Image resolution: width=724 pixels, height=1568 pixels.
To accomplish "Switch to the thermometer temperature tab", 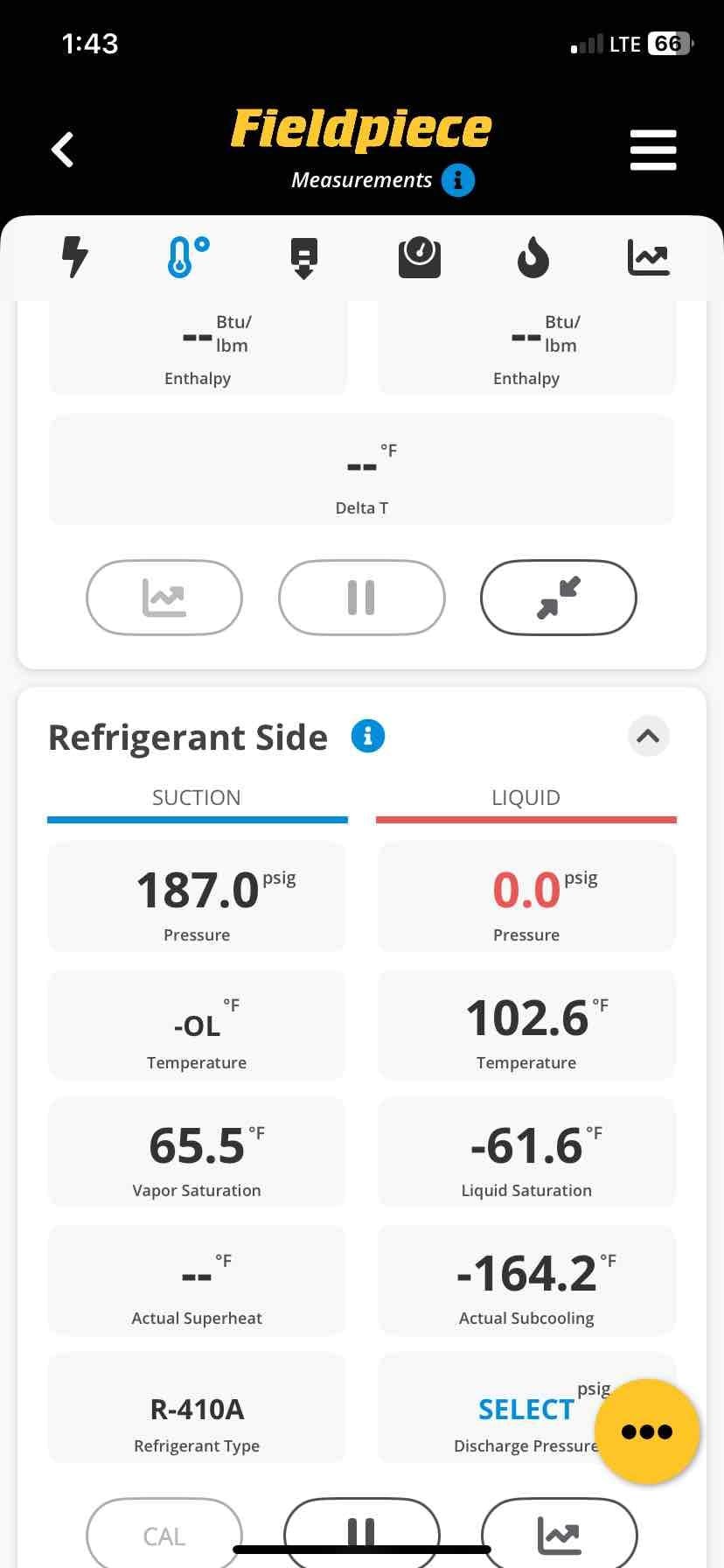I will click(x=188, y=257).
